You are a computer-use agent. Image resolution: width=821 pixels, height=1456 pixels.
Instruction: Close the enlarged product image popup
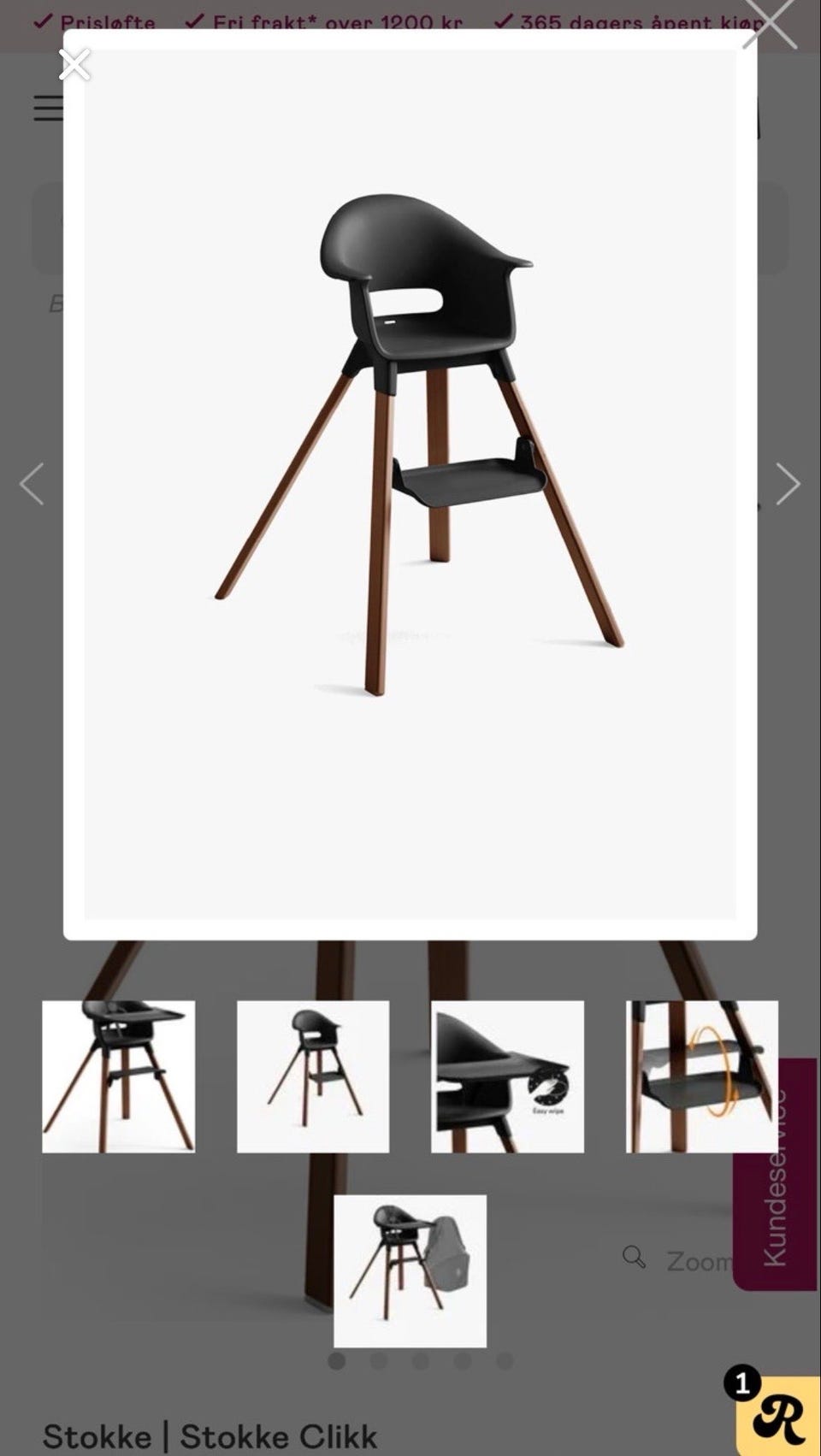click(74, 64)
